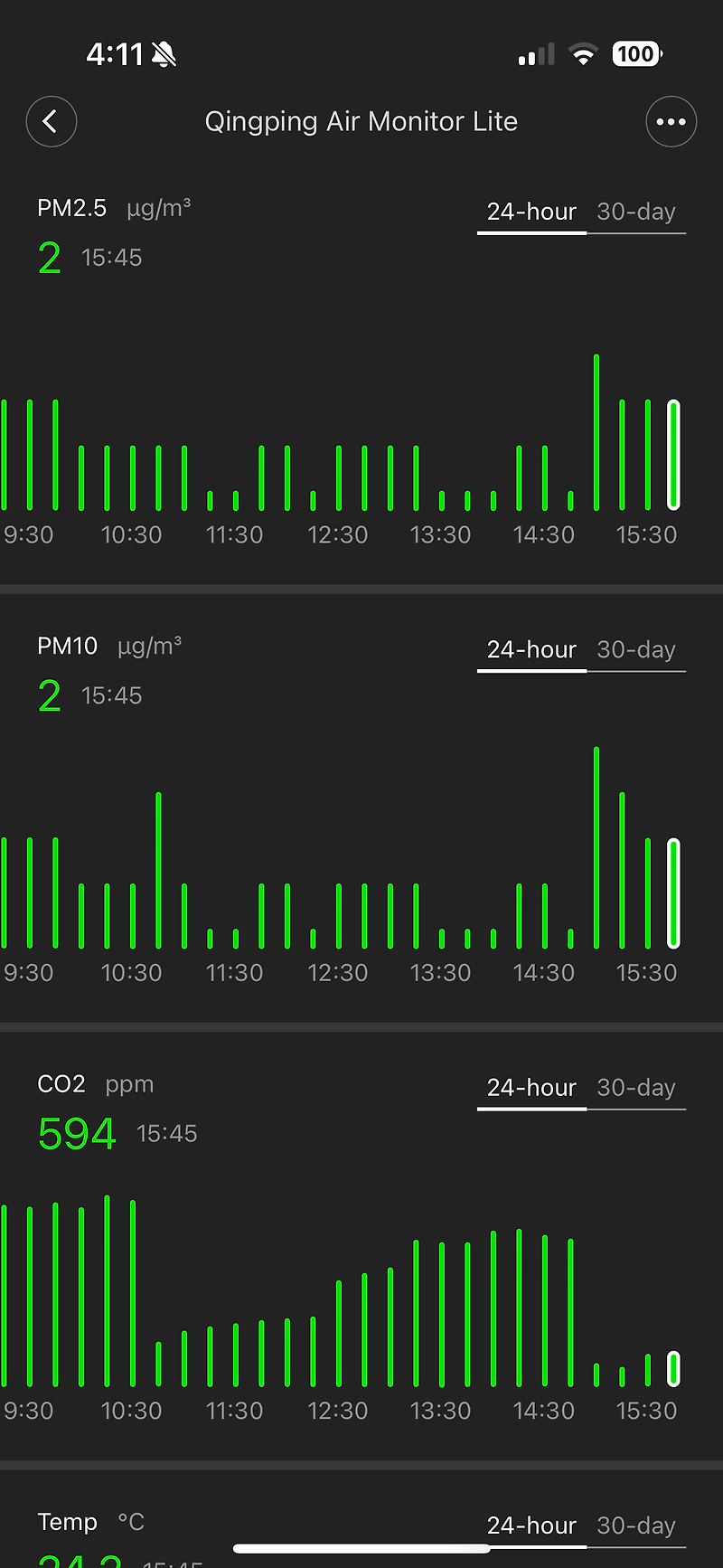Switch the Temp chart to 30-day

pos(636,1525)
